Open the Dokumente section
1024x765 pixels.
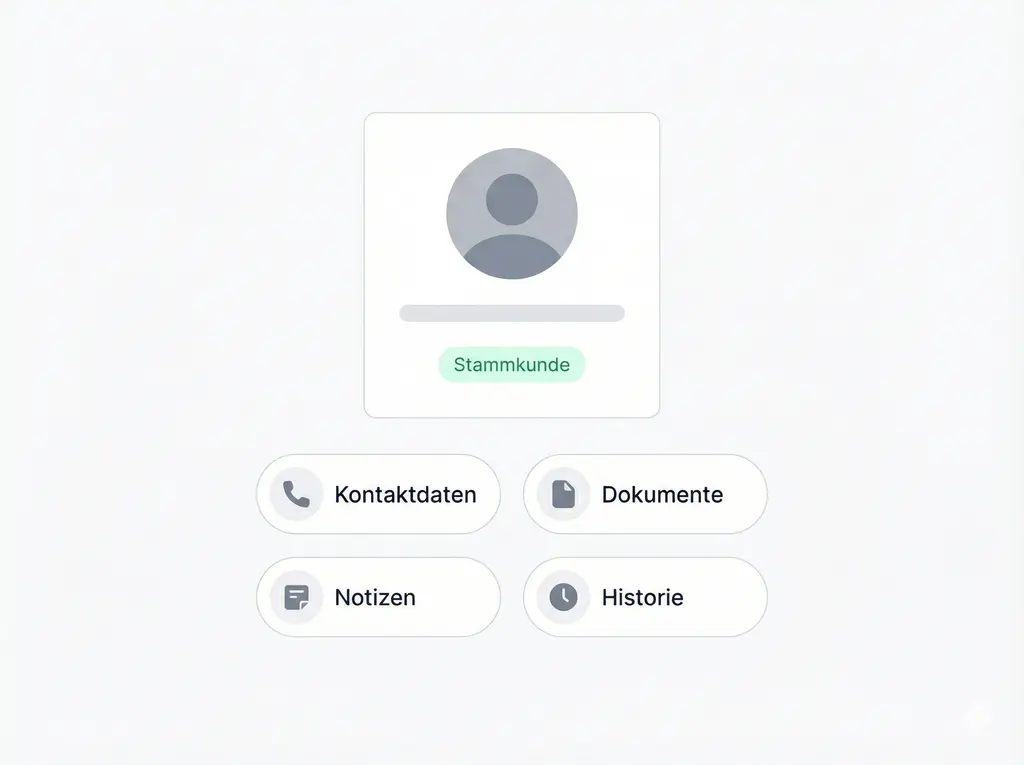[645, 494]
